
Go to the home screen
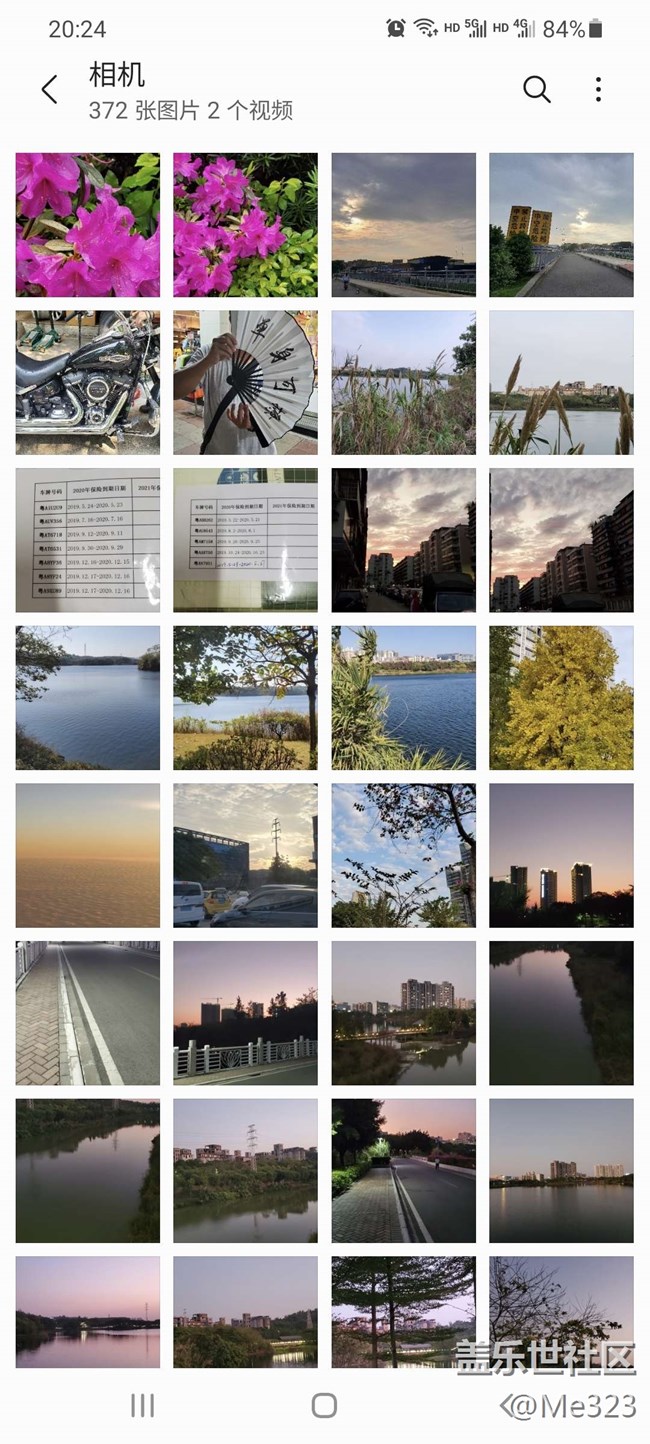click(324, 1406)
